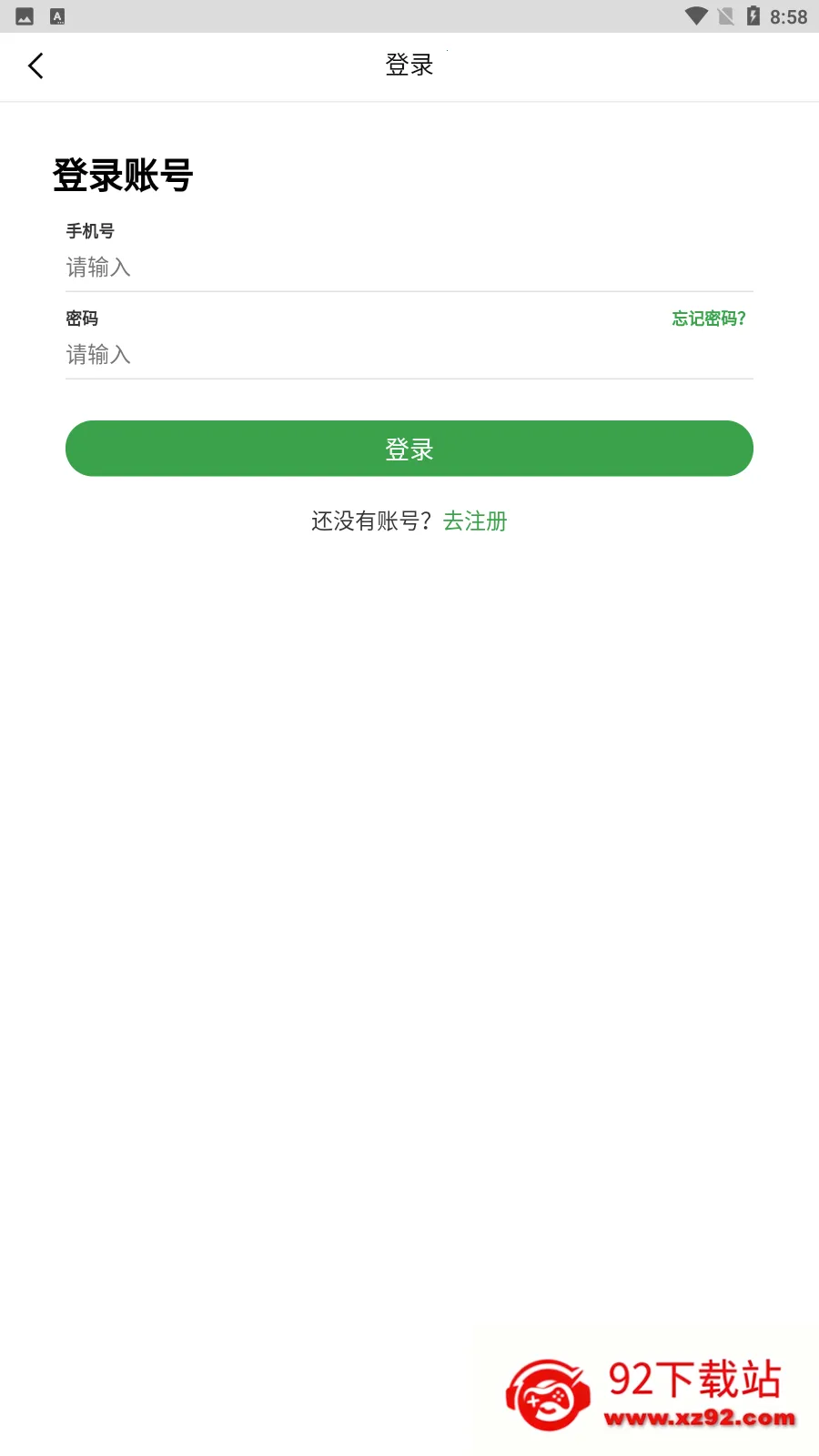Tap the 密码 password input field
The height and width of the screenshot is (1456, 819).
pyautogui.click(x=409, y=355)
